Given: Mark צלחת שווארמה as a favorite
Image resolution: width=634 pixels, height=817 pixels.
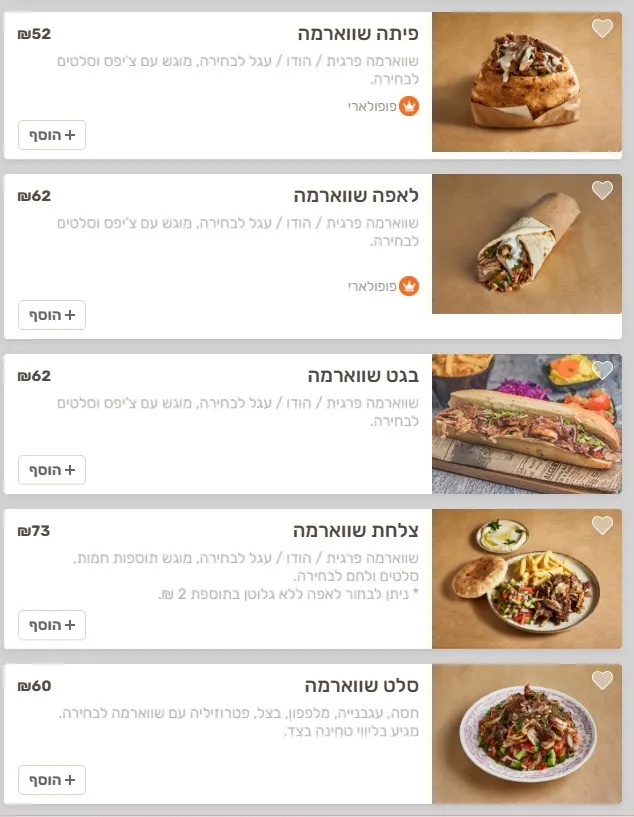Looking at the screenshot, I should click(x=602, y=525).
